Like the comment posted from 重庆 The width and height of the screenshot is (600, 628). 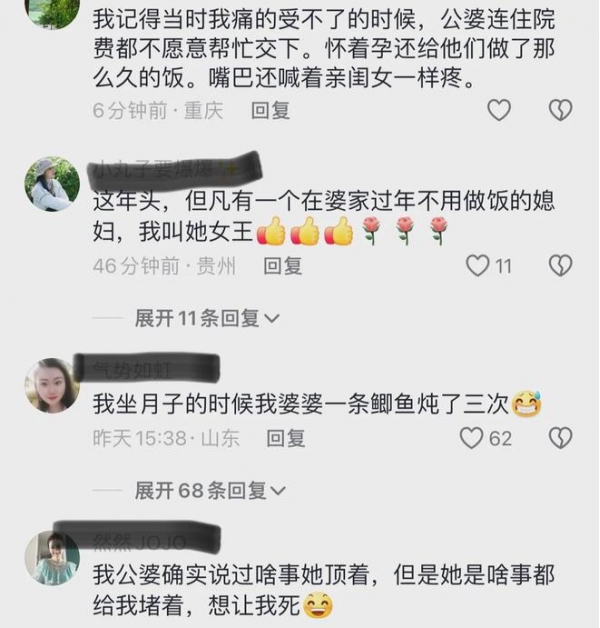point(498,111)
